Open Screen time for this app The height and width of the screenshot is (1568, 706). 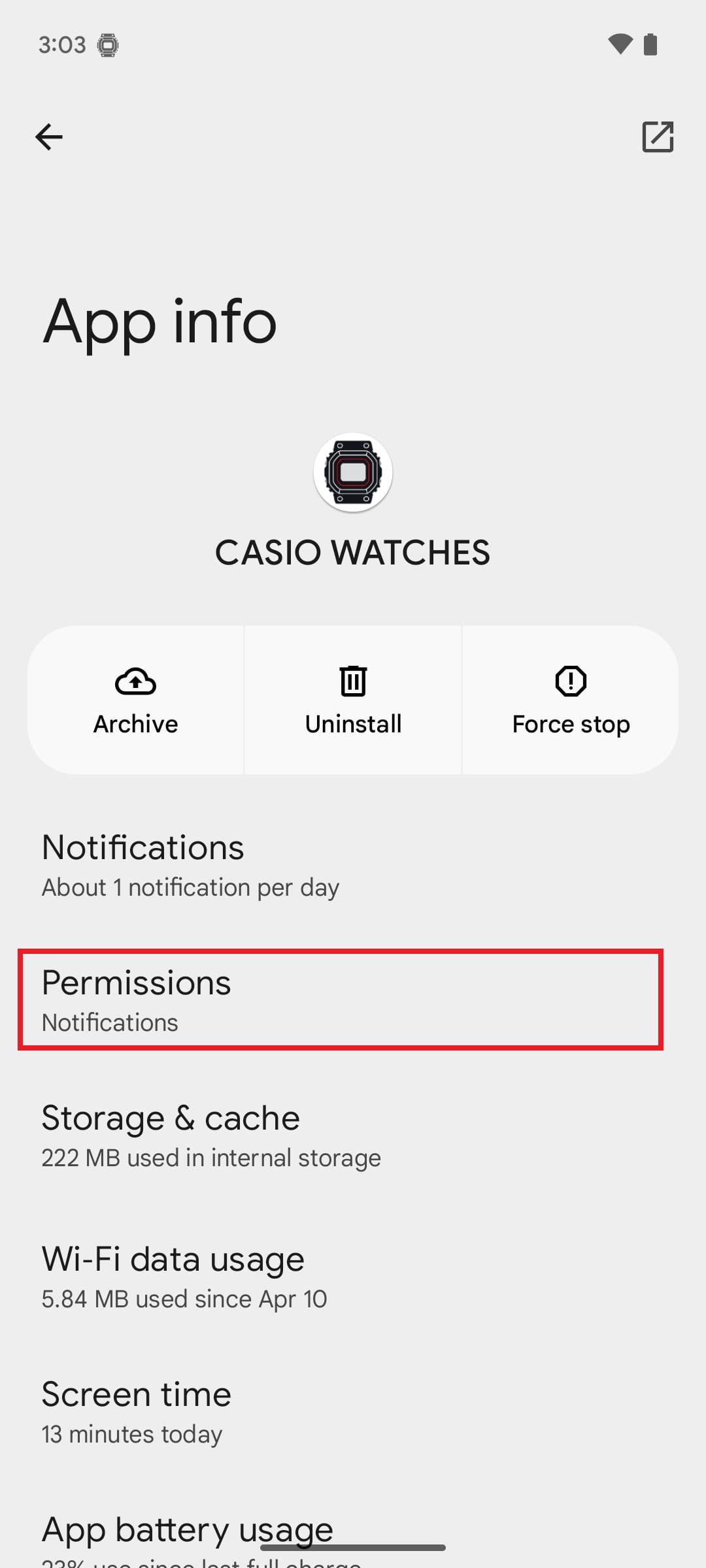[353, 1412]
